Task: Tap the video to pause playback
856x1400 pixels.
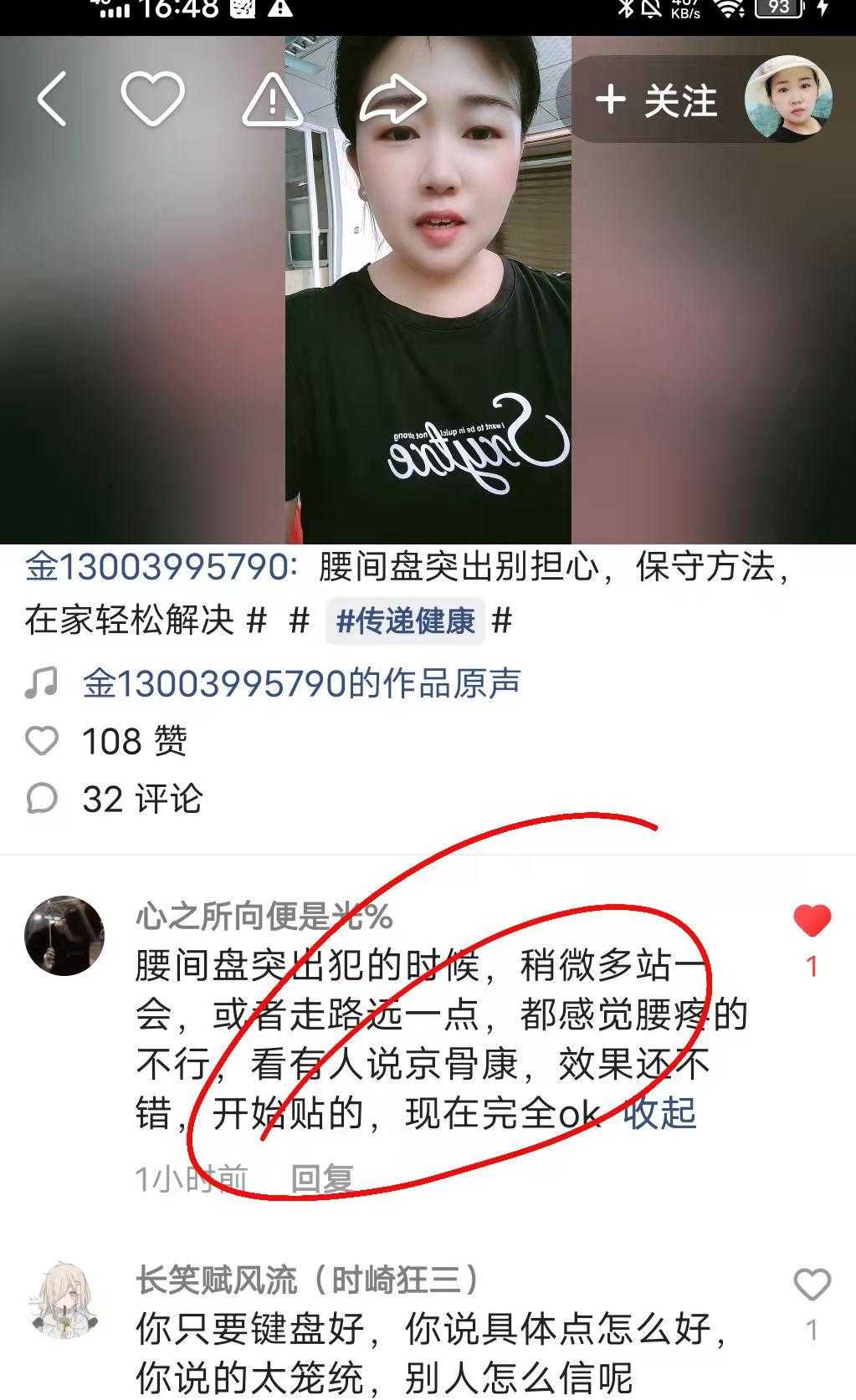Action: coord(428,335)
